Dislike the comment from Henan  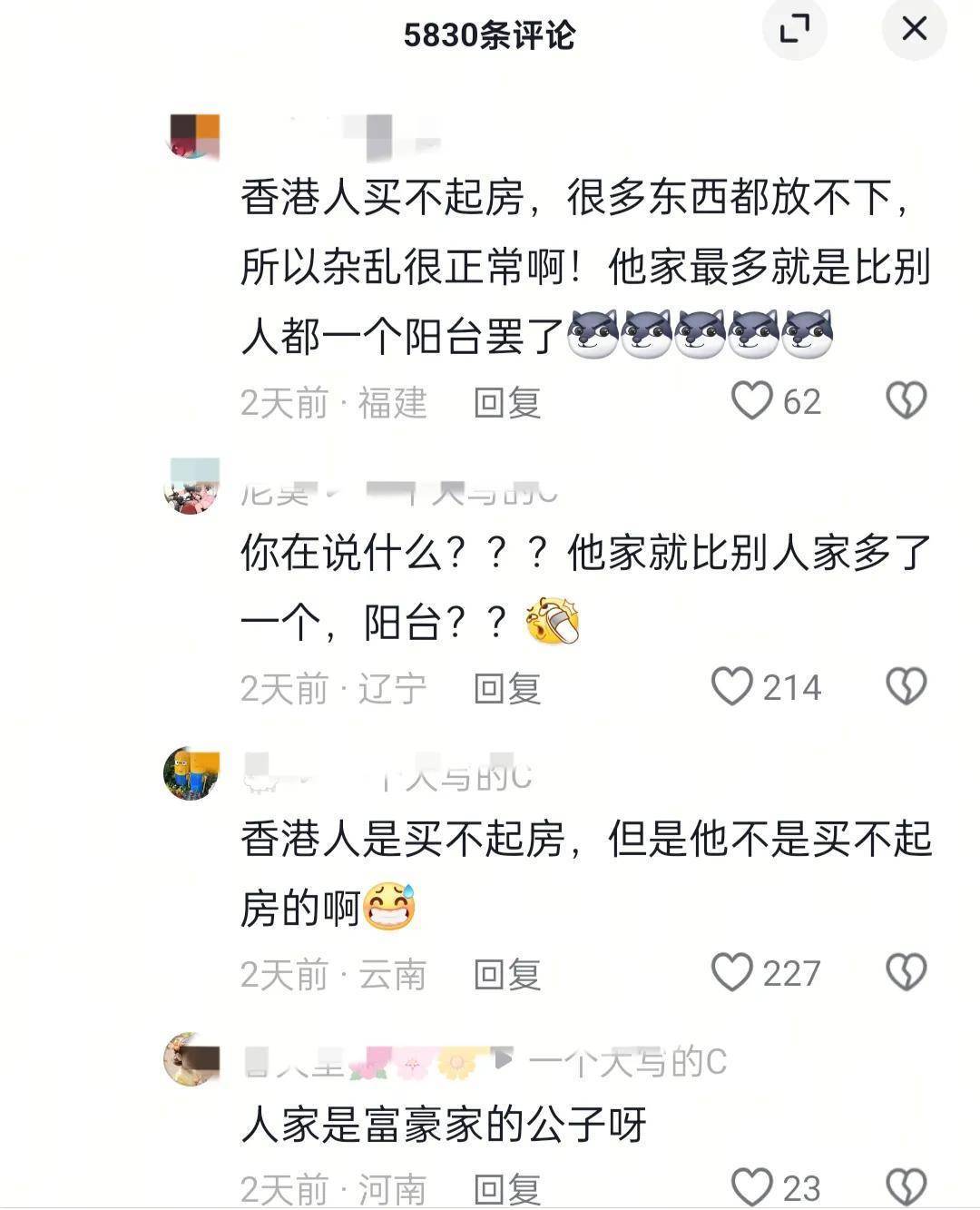(906, 1186)
